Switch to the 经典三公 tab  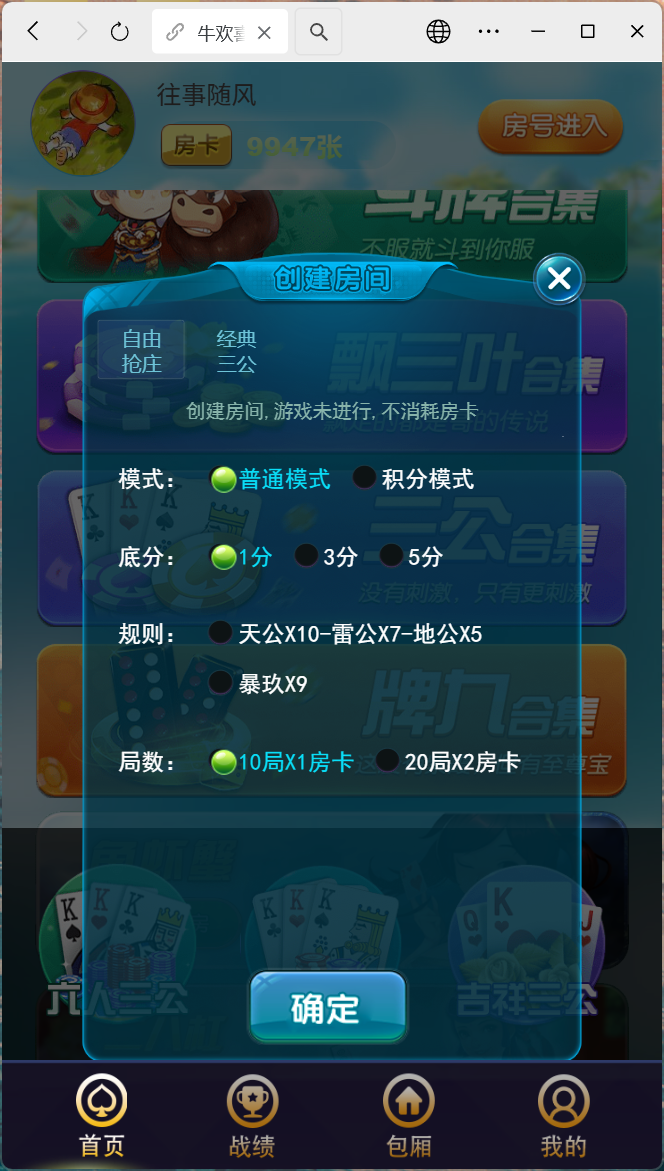click(x=237, y=351)
